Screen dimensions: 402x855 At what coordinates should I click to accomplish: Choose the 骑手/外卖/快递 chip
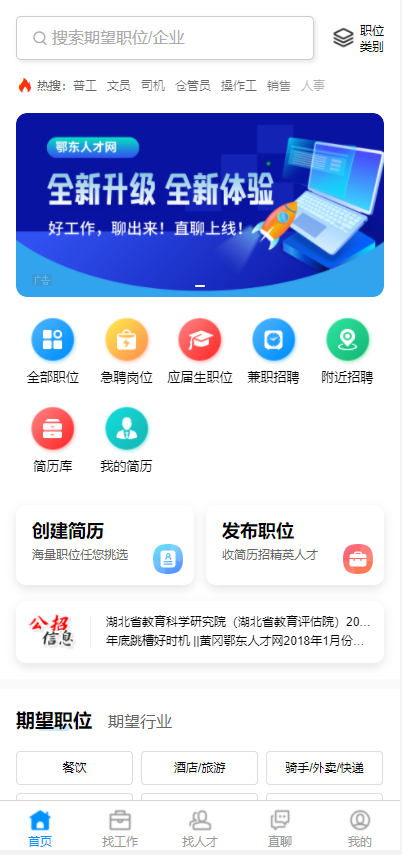(x=325, y=768)
